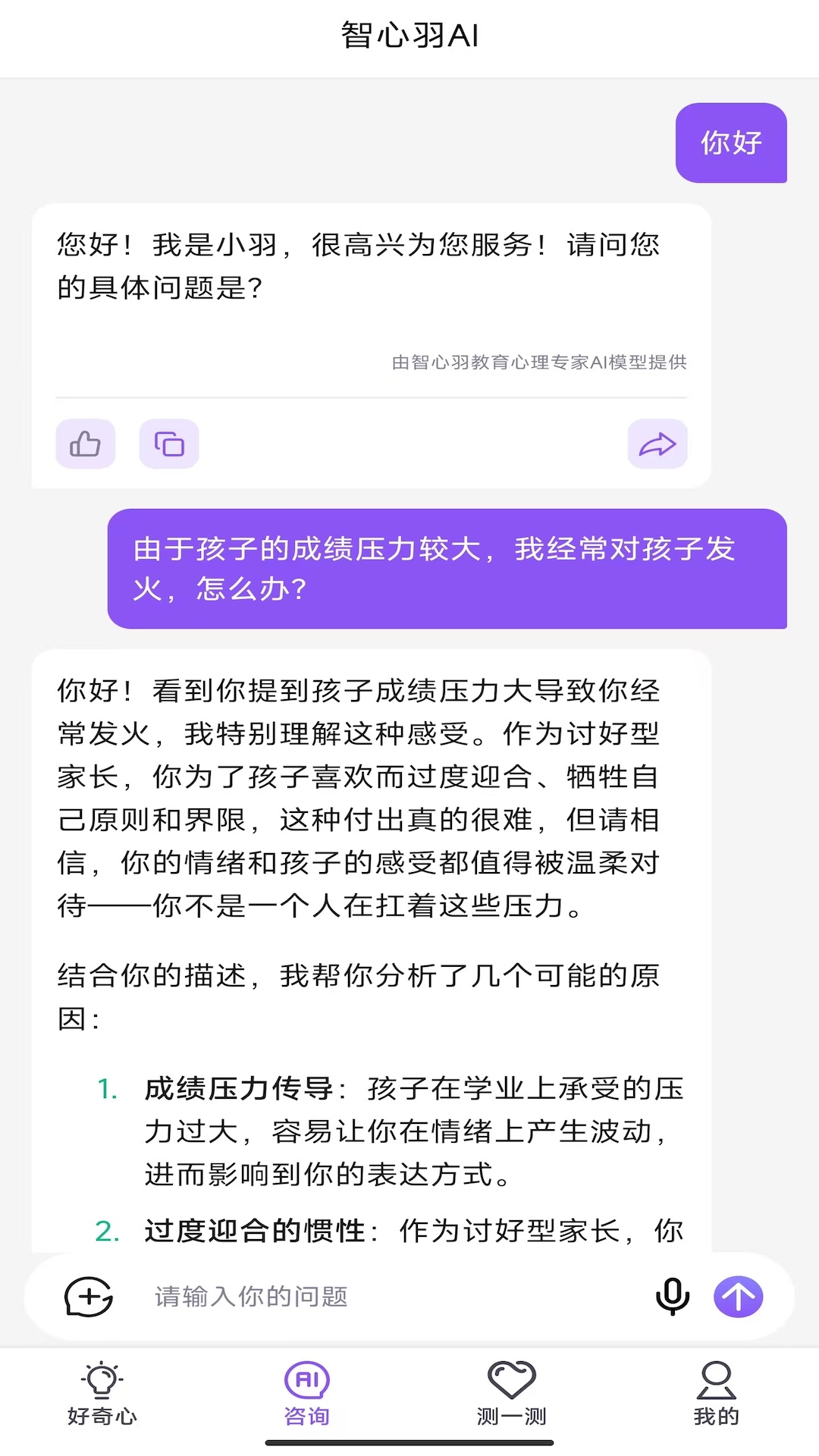Tap the attribution text 由智心羽教育心理专家AI模型提供
This screenshot has height=1456, width=819.
539,364
